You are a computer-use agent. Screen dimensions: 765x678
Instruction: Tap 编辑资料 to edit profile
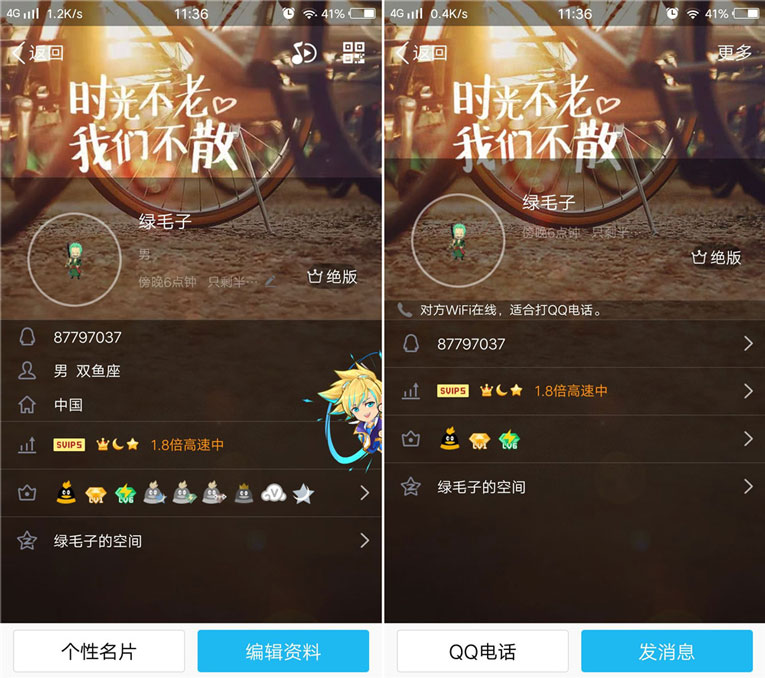(x=283, y=652)
